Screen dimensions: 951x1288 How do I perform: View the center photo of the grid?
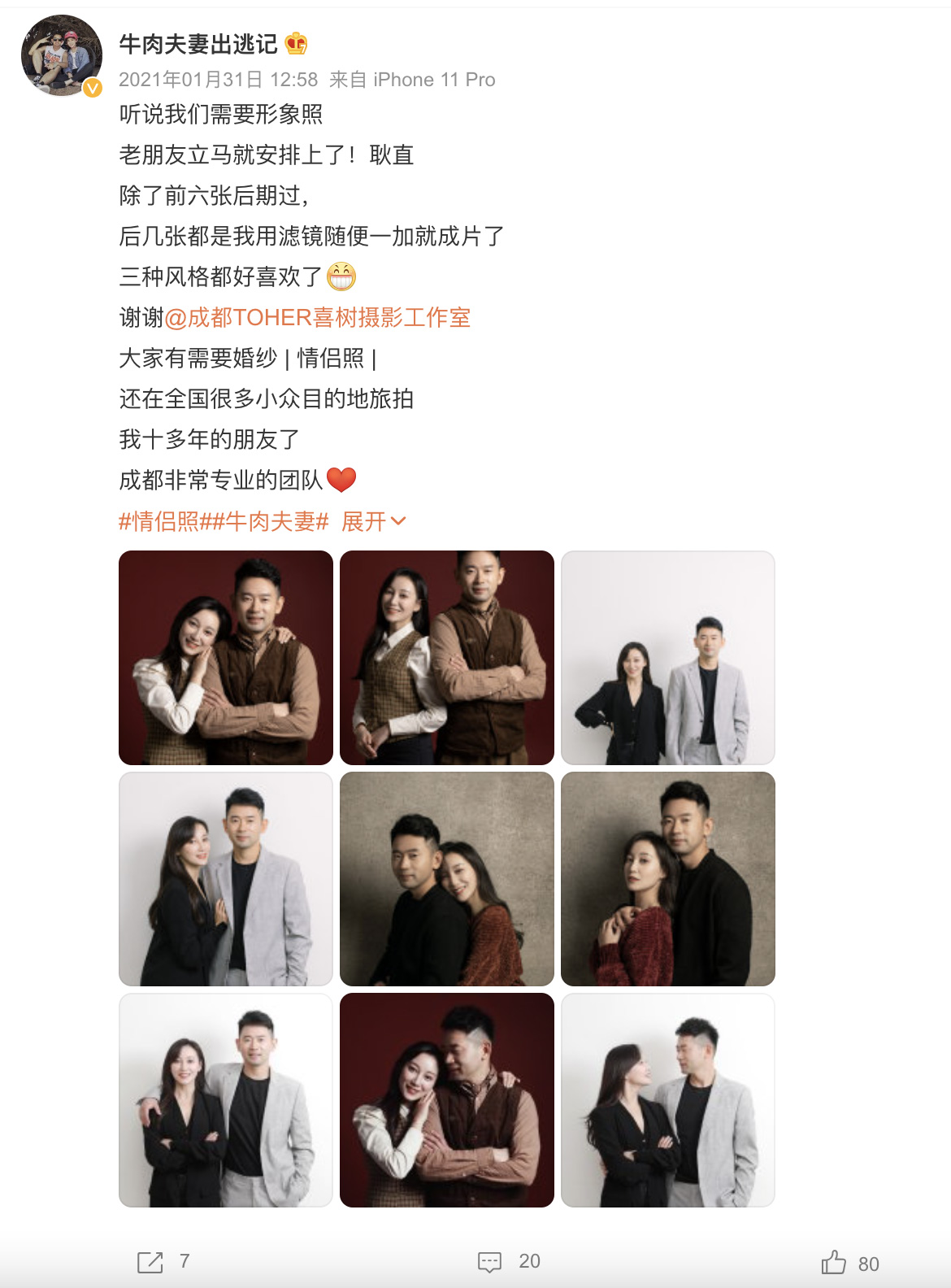point(447,879)
